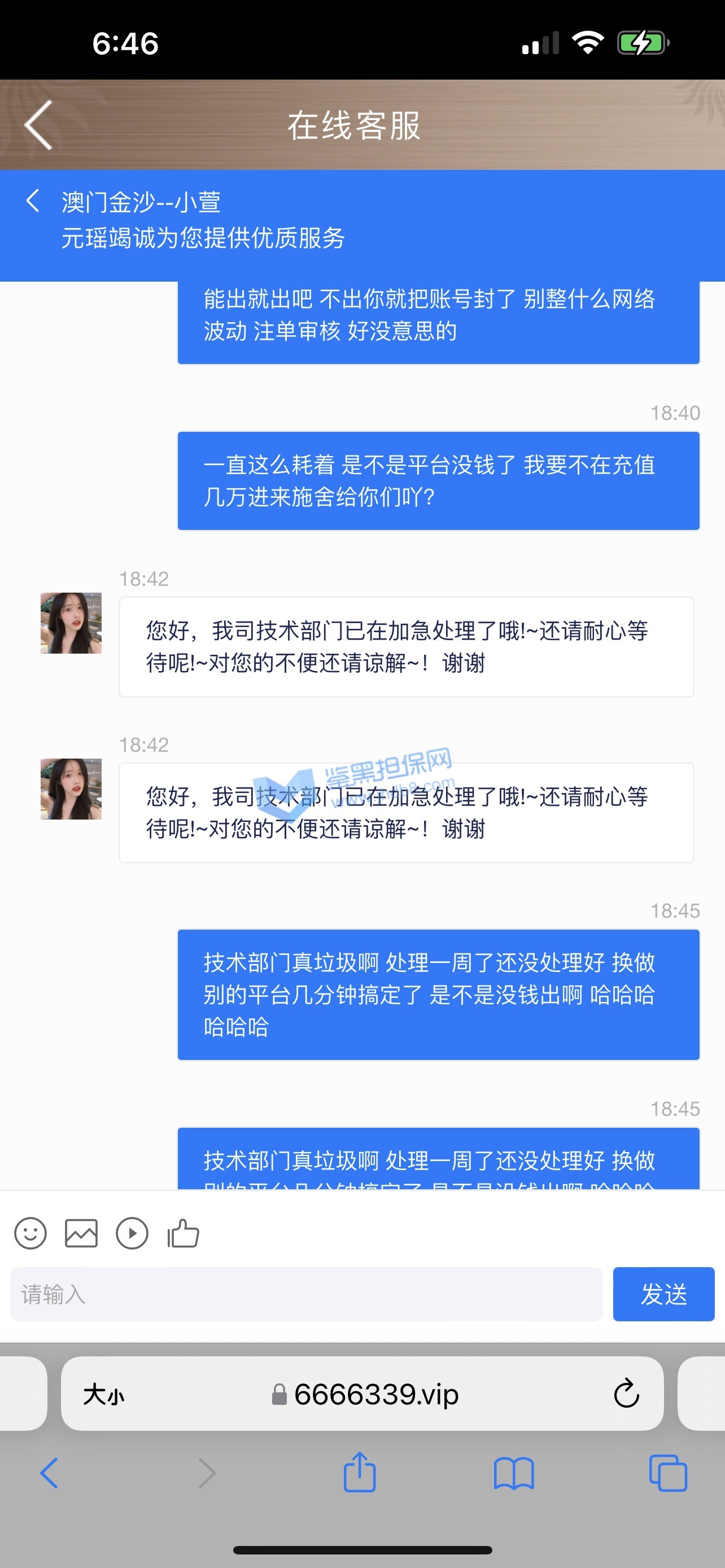Open Safari bookmarks
This screenshot has height=1568, width=725.
tap(514, 1473)
